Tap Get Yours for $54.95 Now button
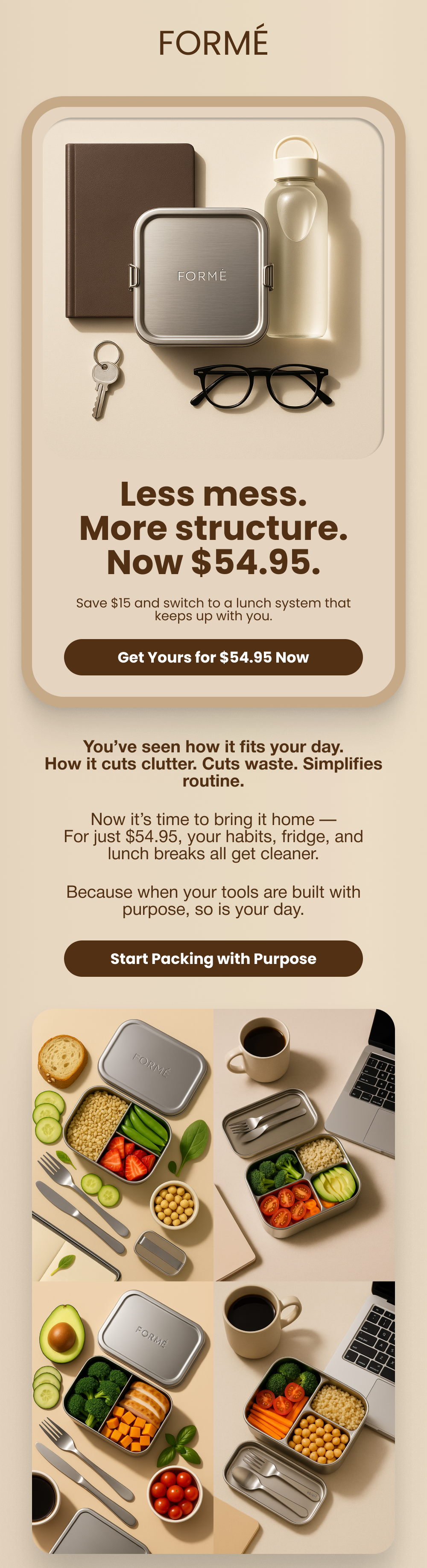This screenshot has width=427, height=1568. click(x=213, y=657)
